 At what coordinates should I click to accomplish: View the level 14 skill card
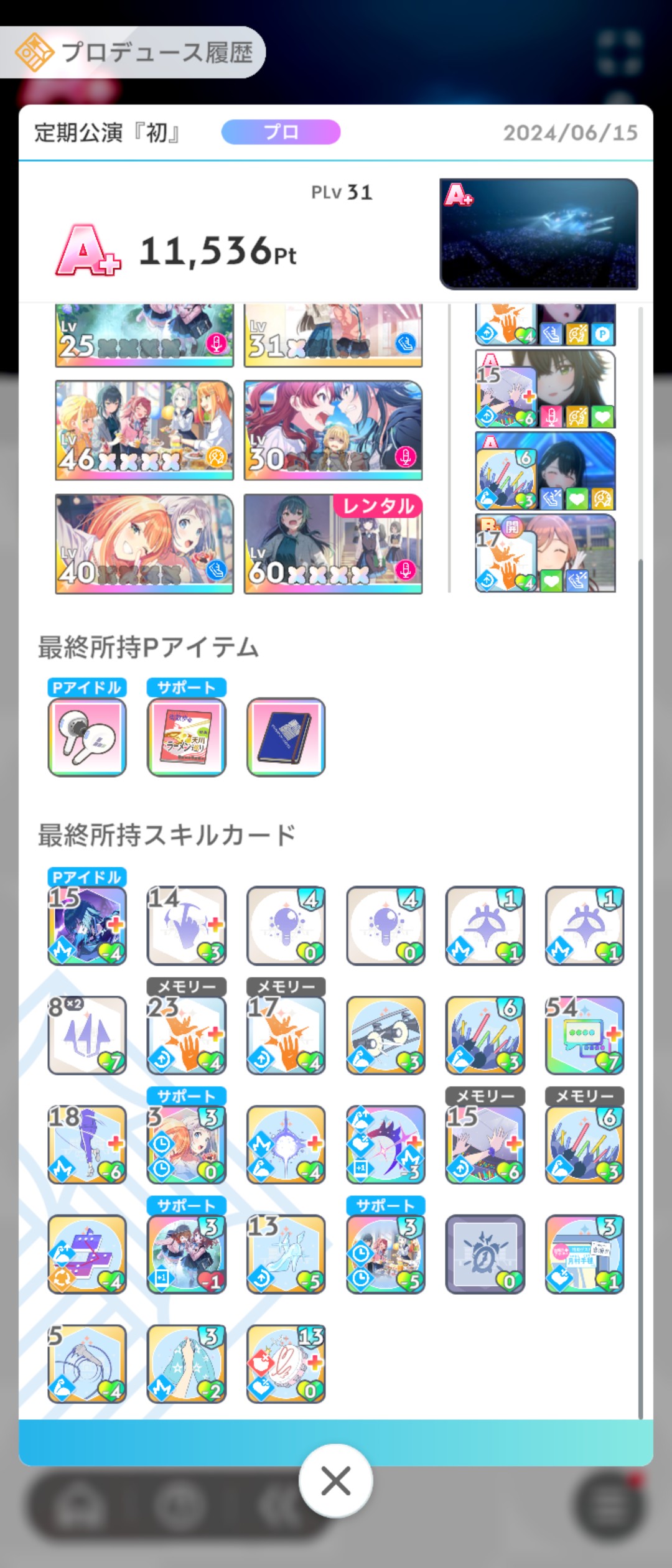[187, 926]
